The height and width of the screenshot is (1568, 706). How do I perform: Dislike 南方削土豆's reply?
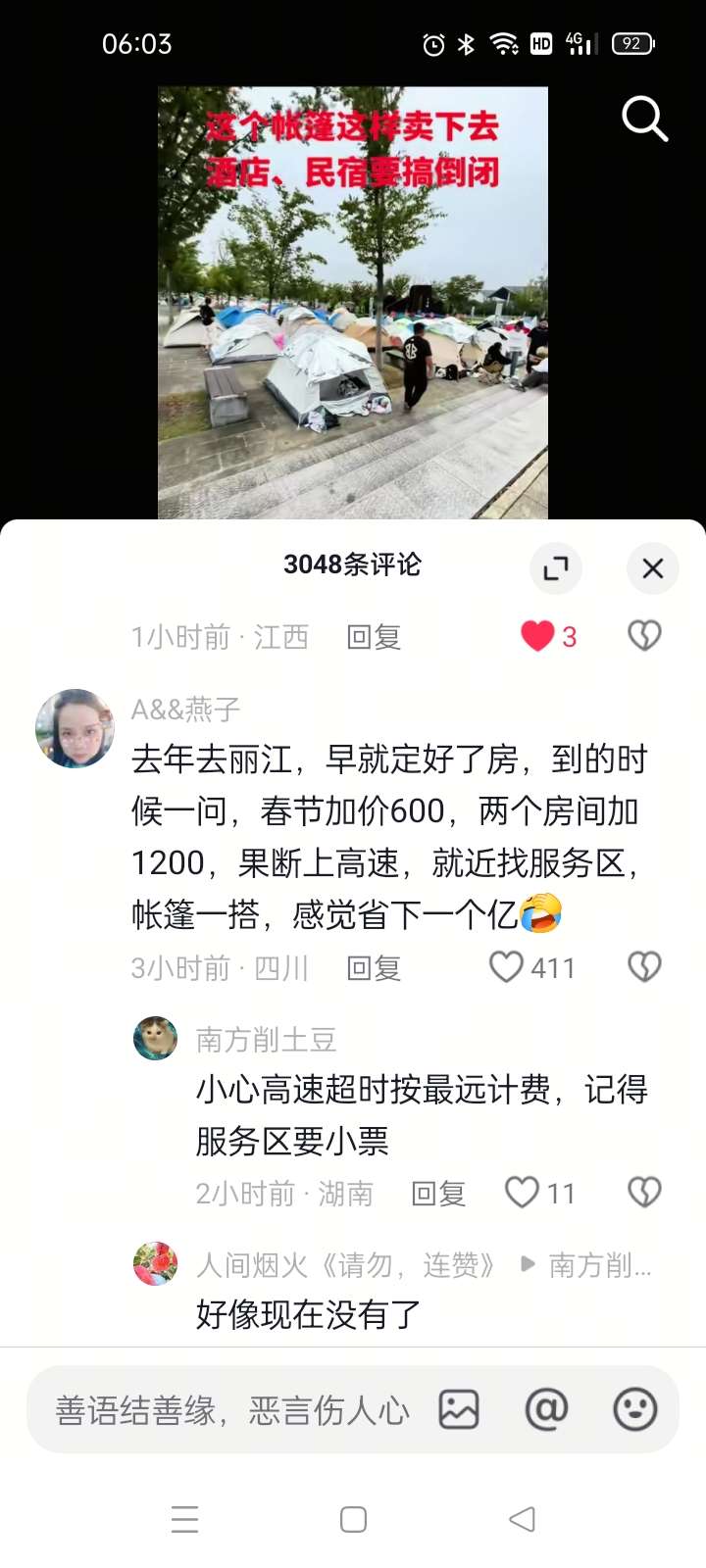(x=644, y=1193)
